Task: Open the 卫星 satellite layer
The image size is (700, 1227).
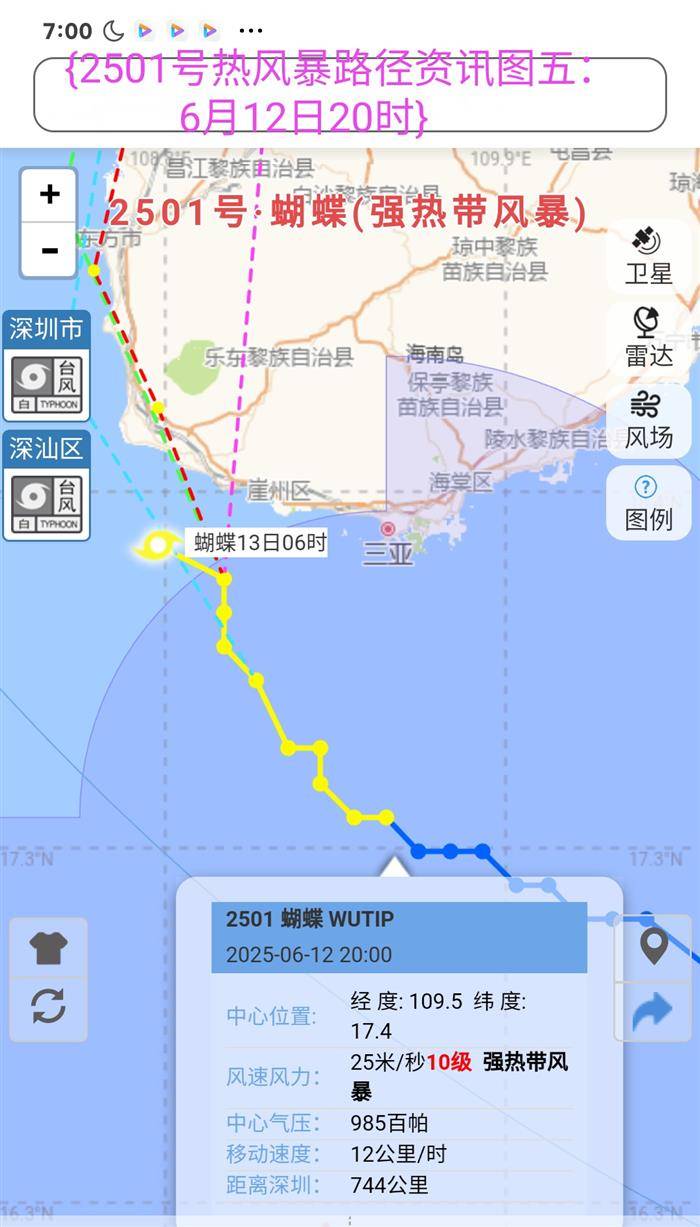Action: [x=648, y=256]
